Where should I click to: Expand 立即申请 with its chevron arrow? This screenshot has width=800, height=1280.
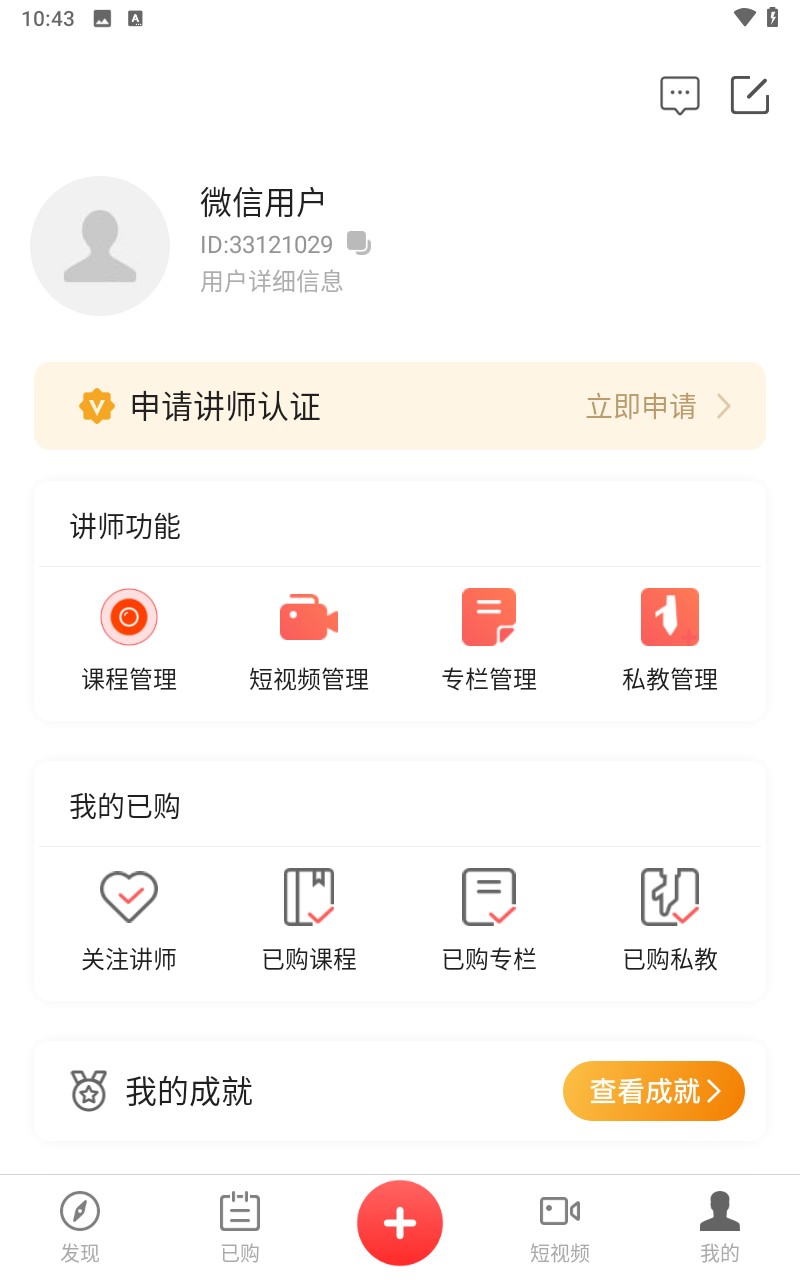(x=723, y=406)
